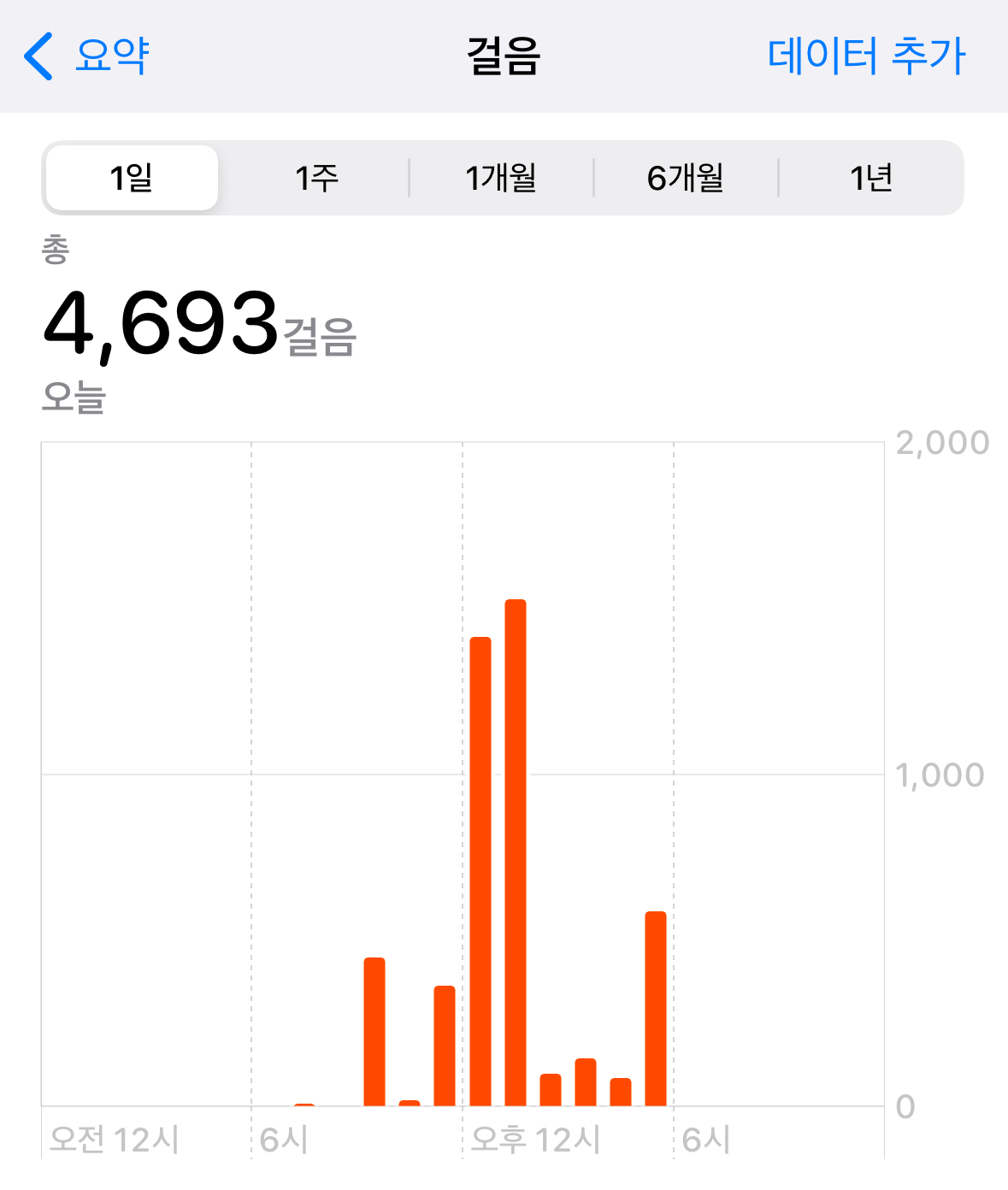This screenshot has height=1190, width=1008.
Task: Switch to the 1주 view
Action: pos(316,178)
